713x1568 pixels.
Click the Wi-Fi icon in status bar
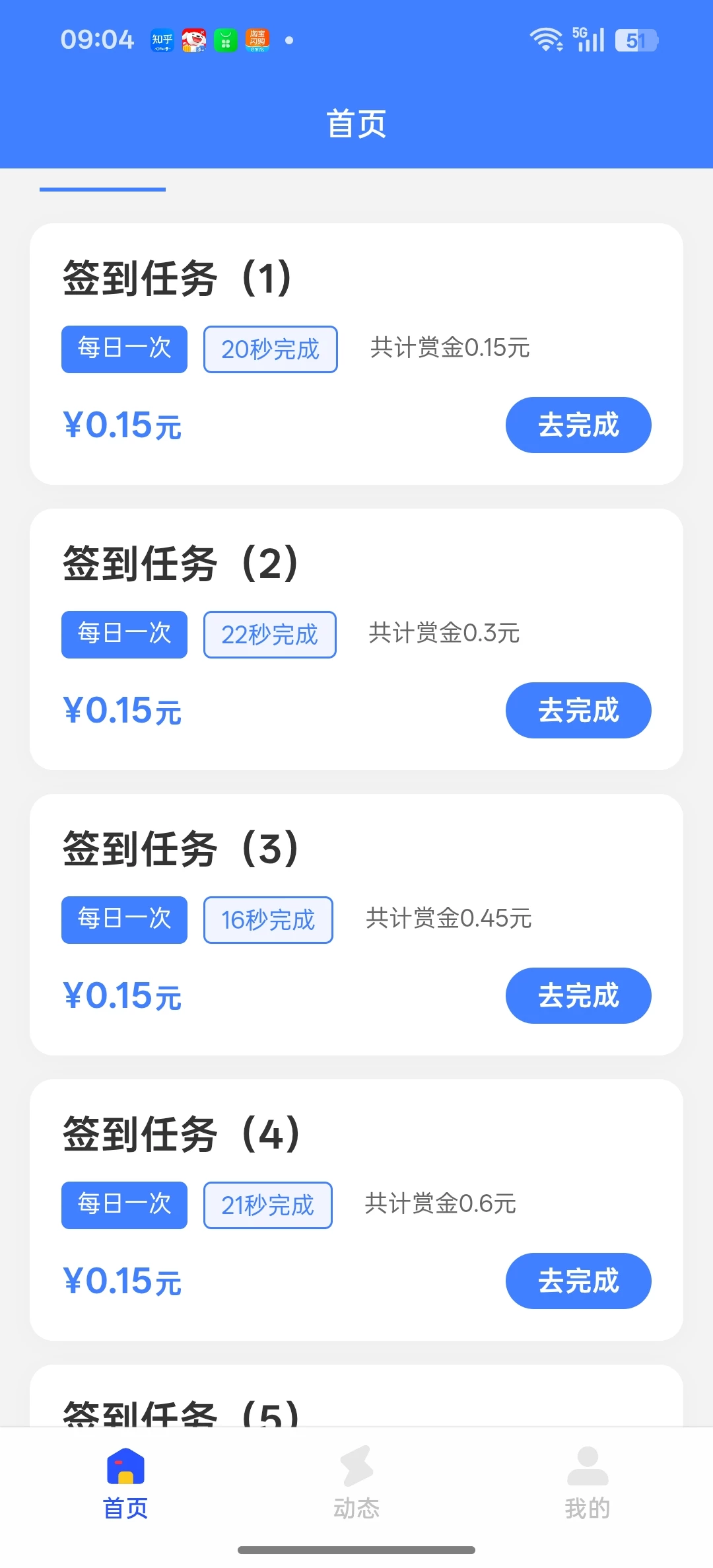click(545, 40)
